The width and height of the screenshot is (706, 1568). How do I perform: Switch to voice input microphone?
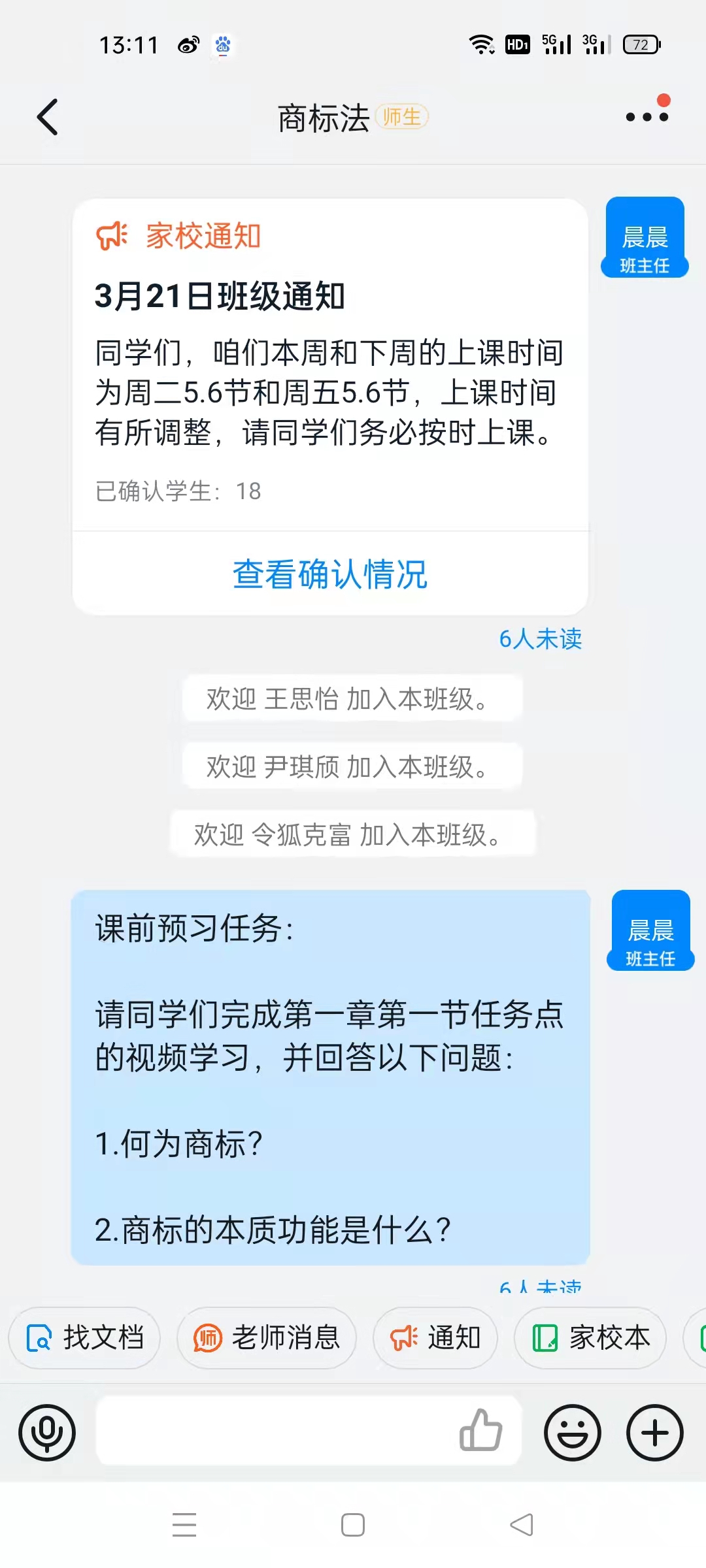click(x=47, y=1433)
